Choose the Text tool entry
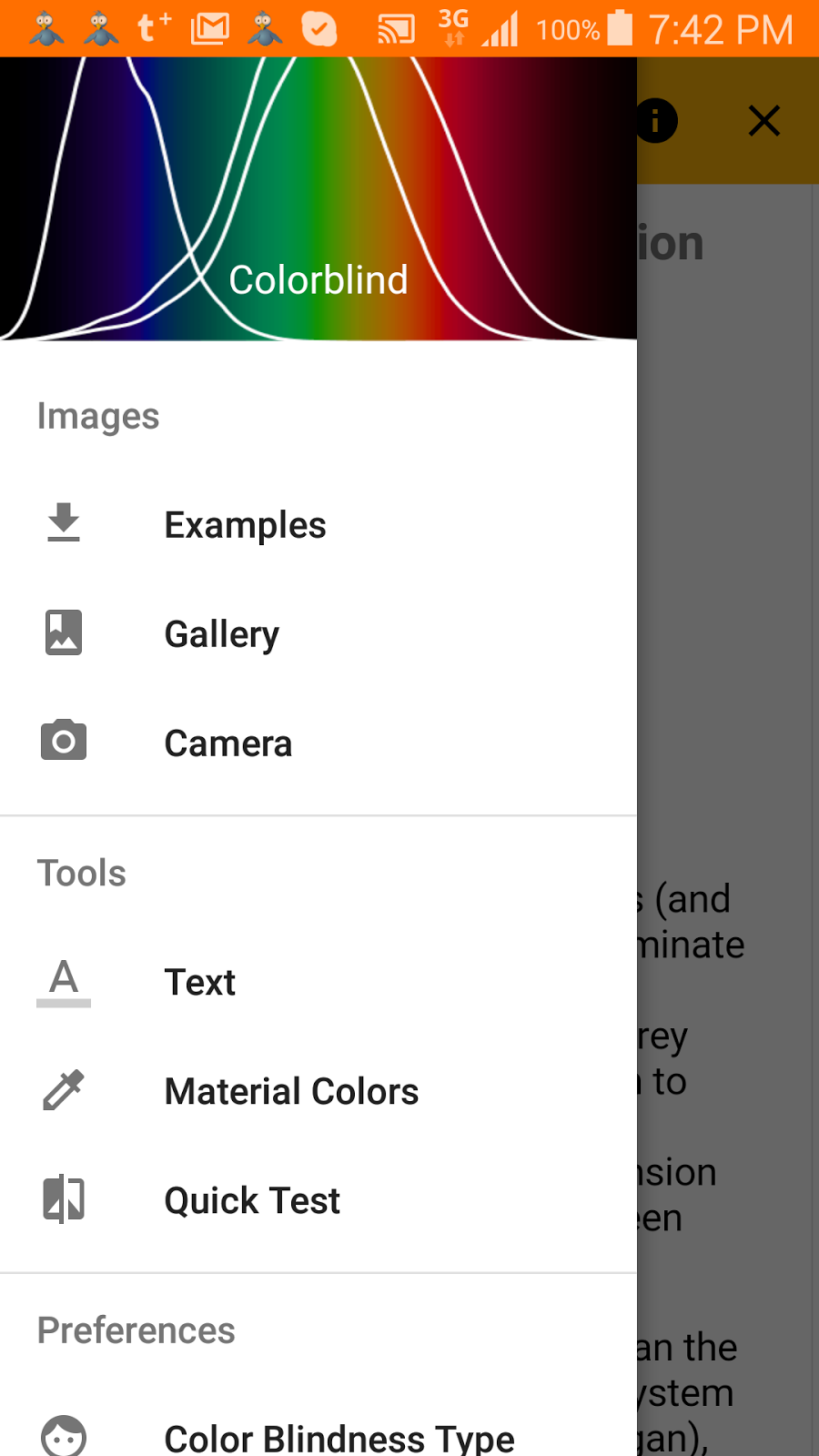The image size is (819, 1456). point(199,981)
